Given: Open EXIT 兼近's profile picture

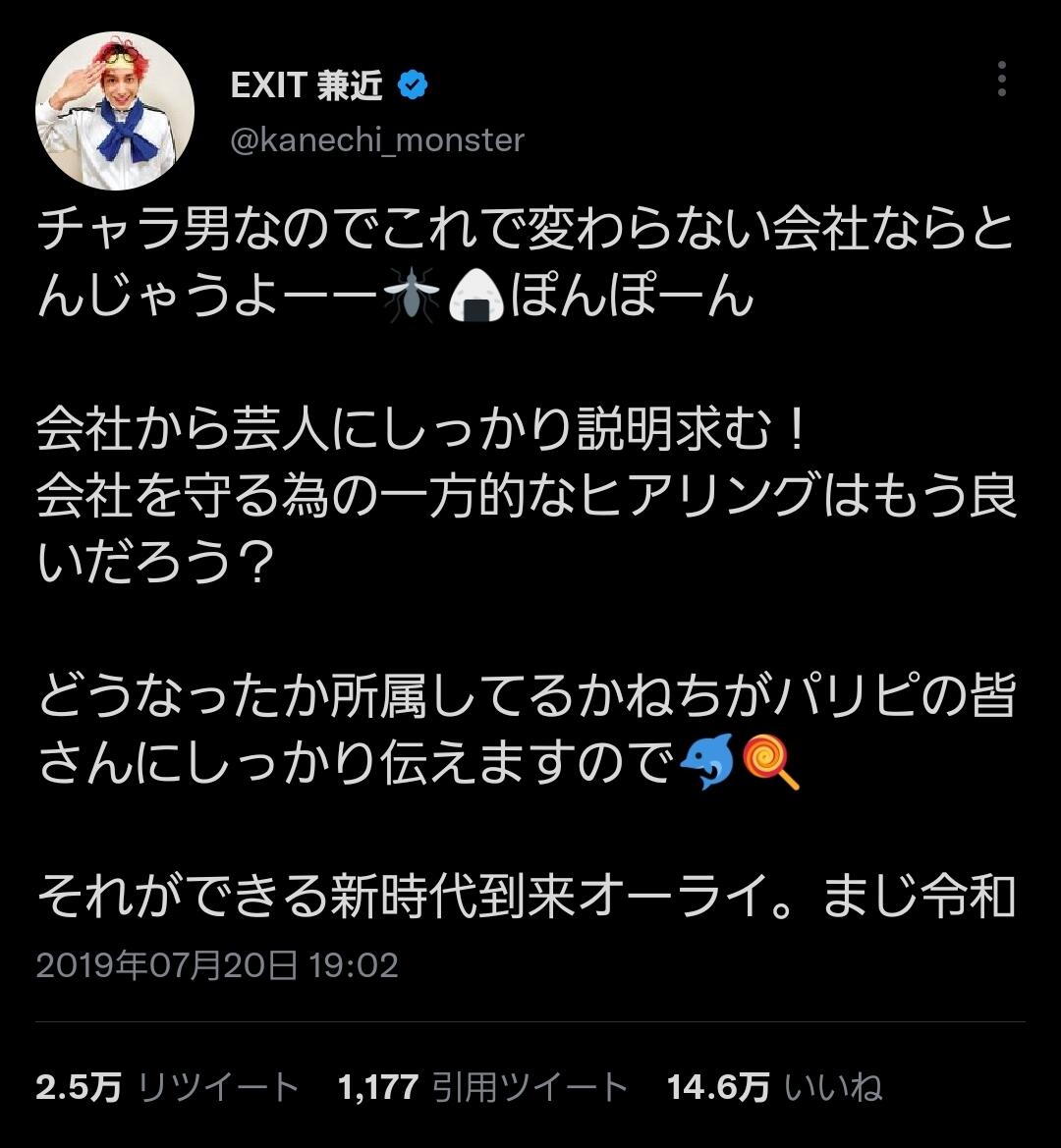Looking at the screenshot, I should coord(115,111).
